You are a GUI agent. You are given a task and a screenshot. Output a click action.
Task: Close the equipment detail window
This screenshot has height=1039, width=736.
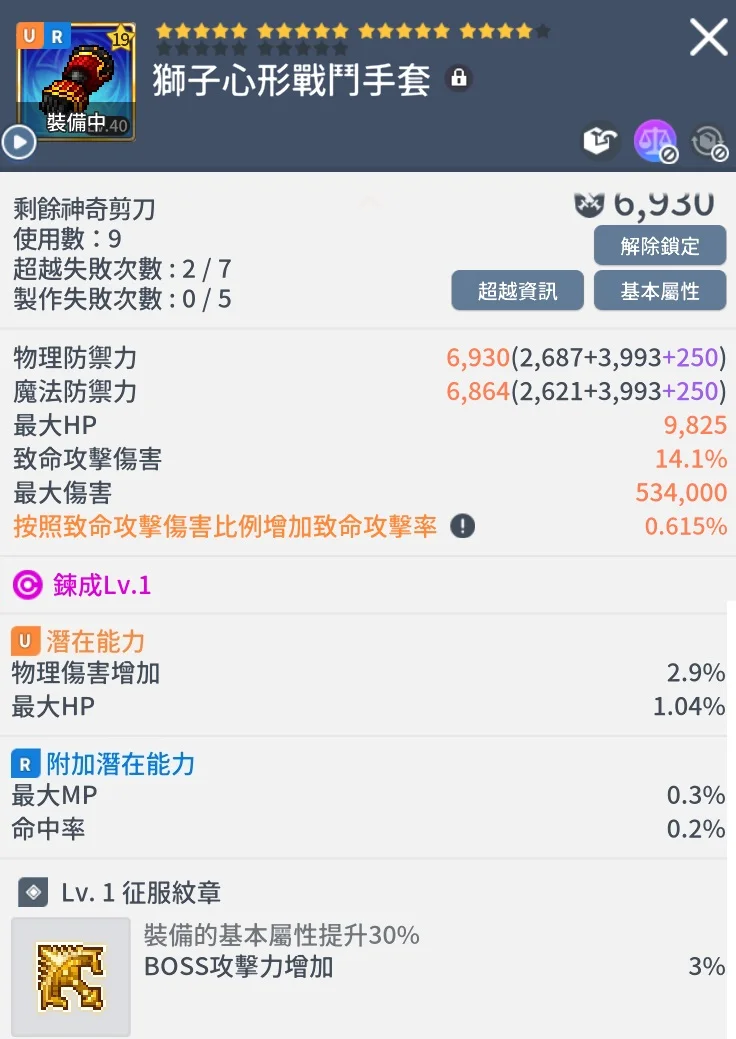[708, 38]
